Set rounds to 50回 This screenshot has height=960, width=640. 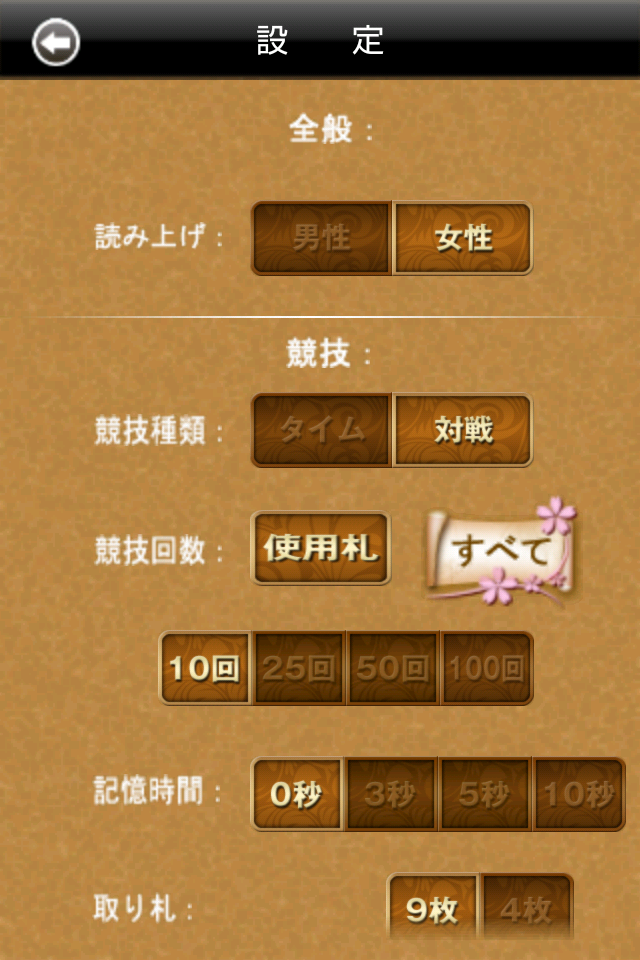coord(392,668)
